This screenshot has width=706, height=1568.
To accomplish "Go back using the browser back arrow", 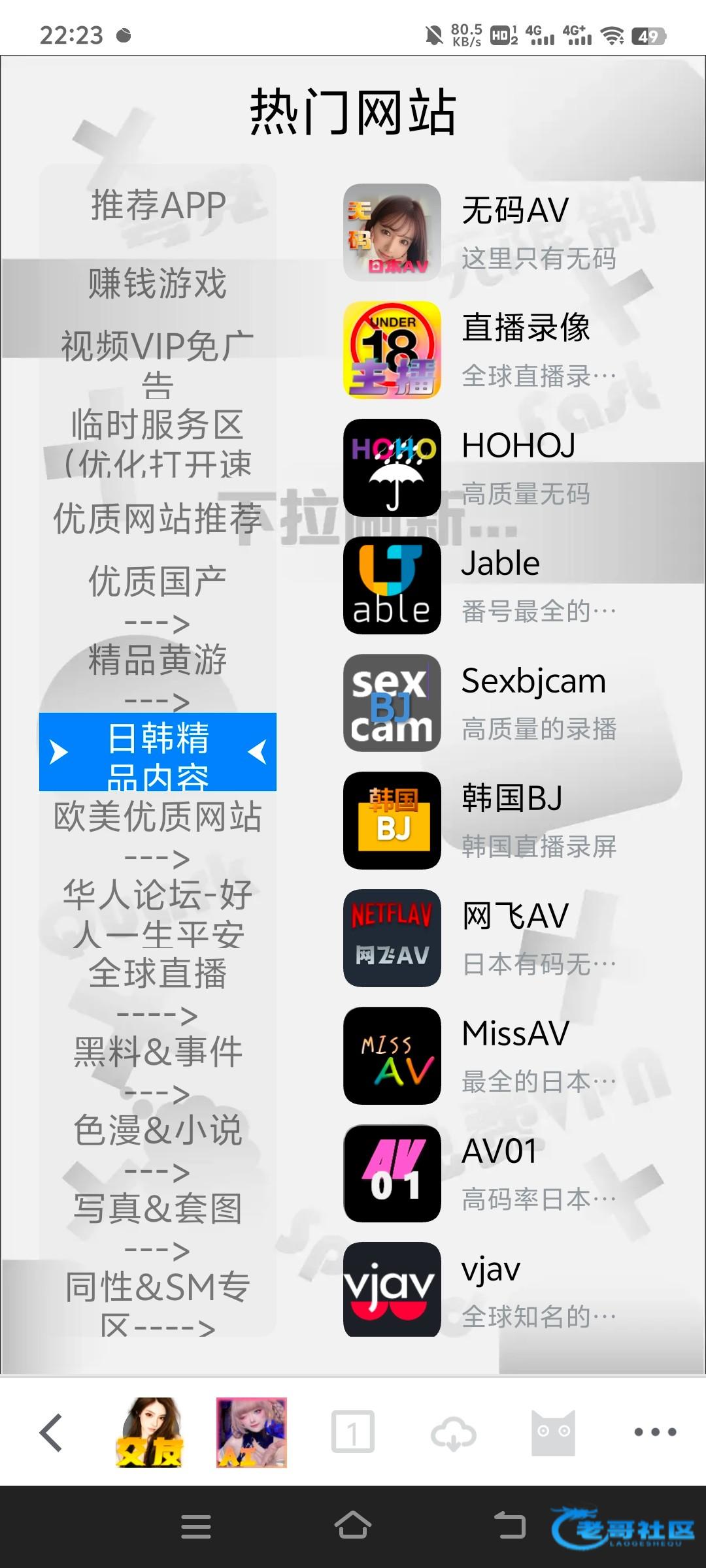I will pyautogui.click(x=51, y=1433).
